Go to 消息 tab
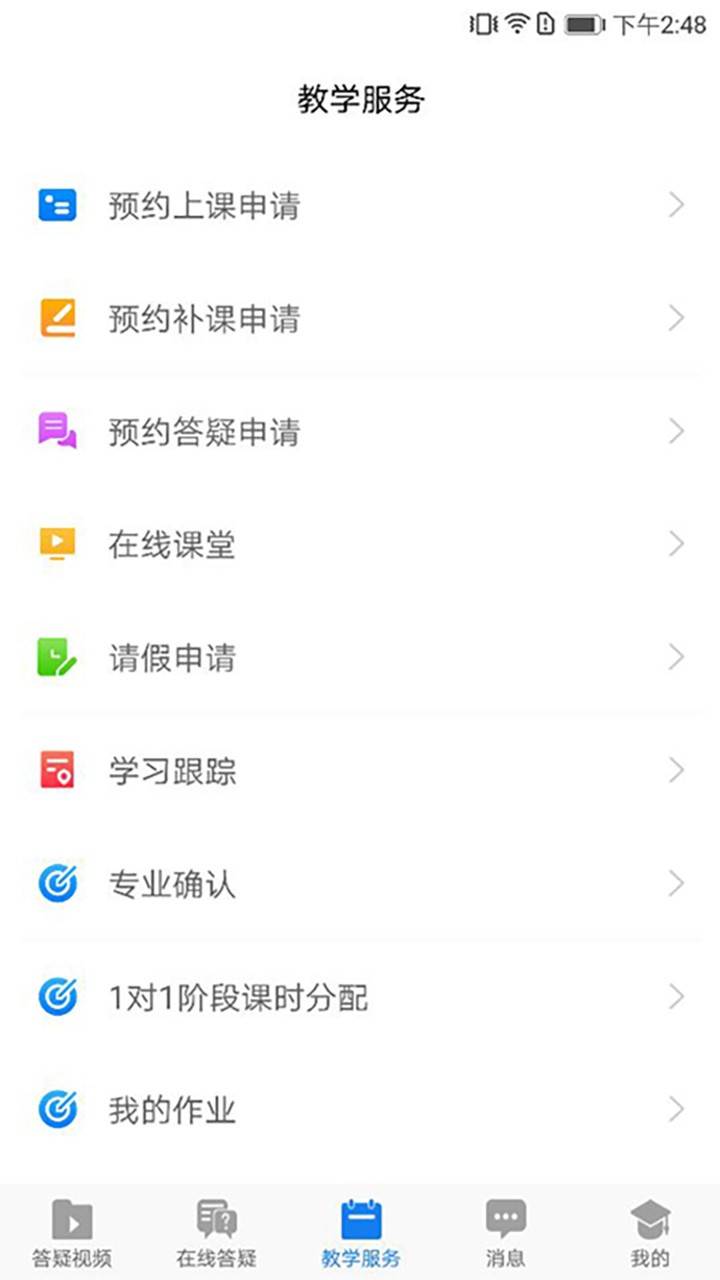The height and width of the screenshot is (1280, 720). click(x=505, y=1234)
